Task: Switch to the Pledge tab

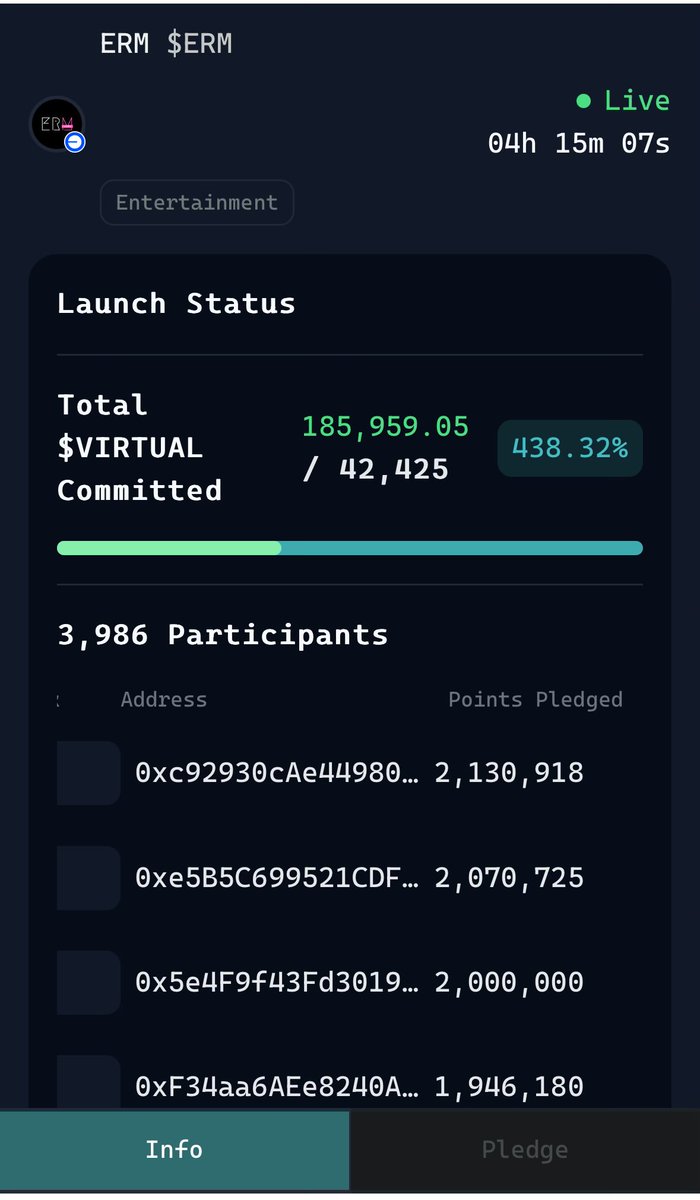Action: [525, 1150]
